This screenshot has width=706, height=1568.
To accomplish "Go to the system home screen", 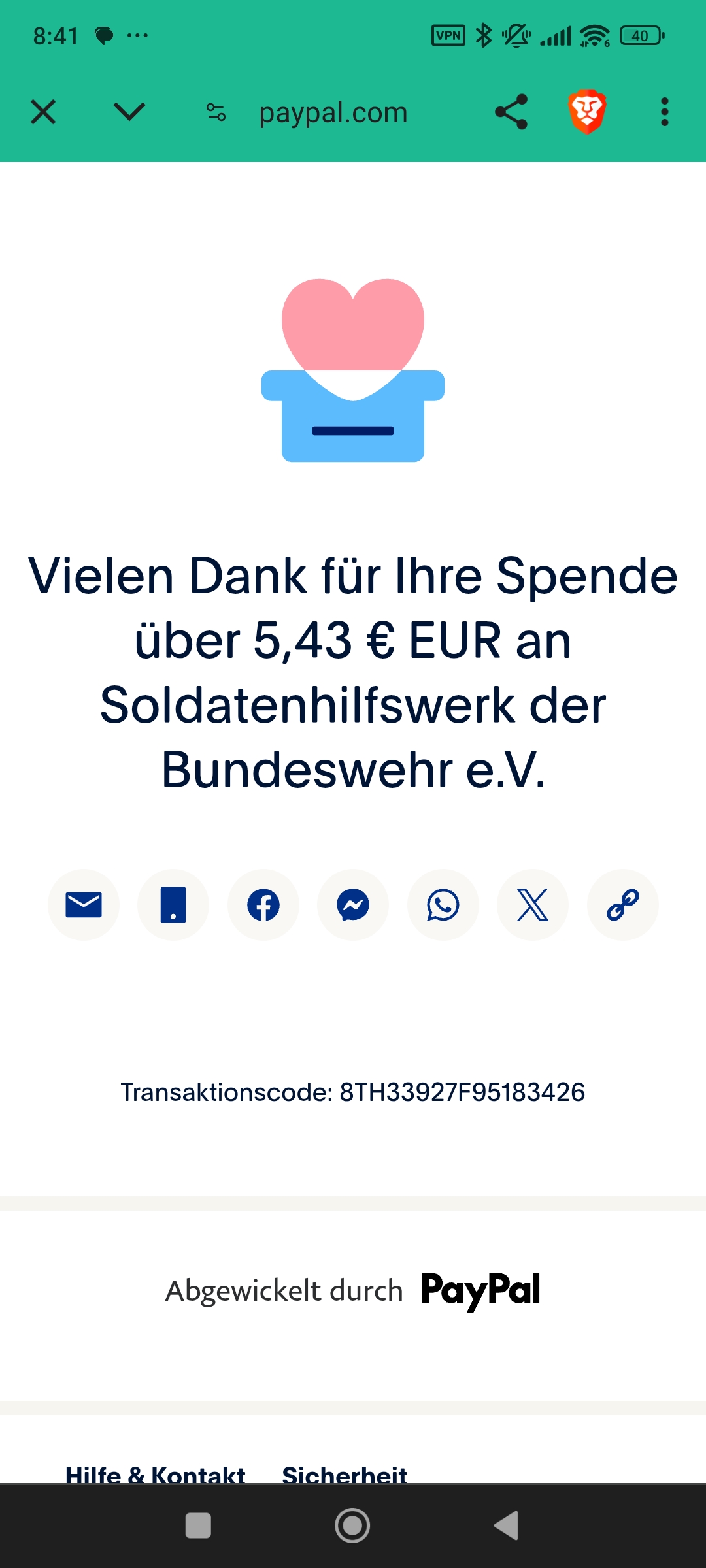I will [352, 1526].
